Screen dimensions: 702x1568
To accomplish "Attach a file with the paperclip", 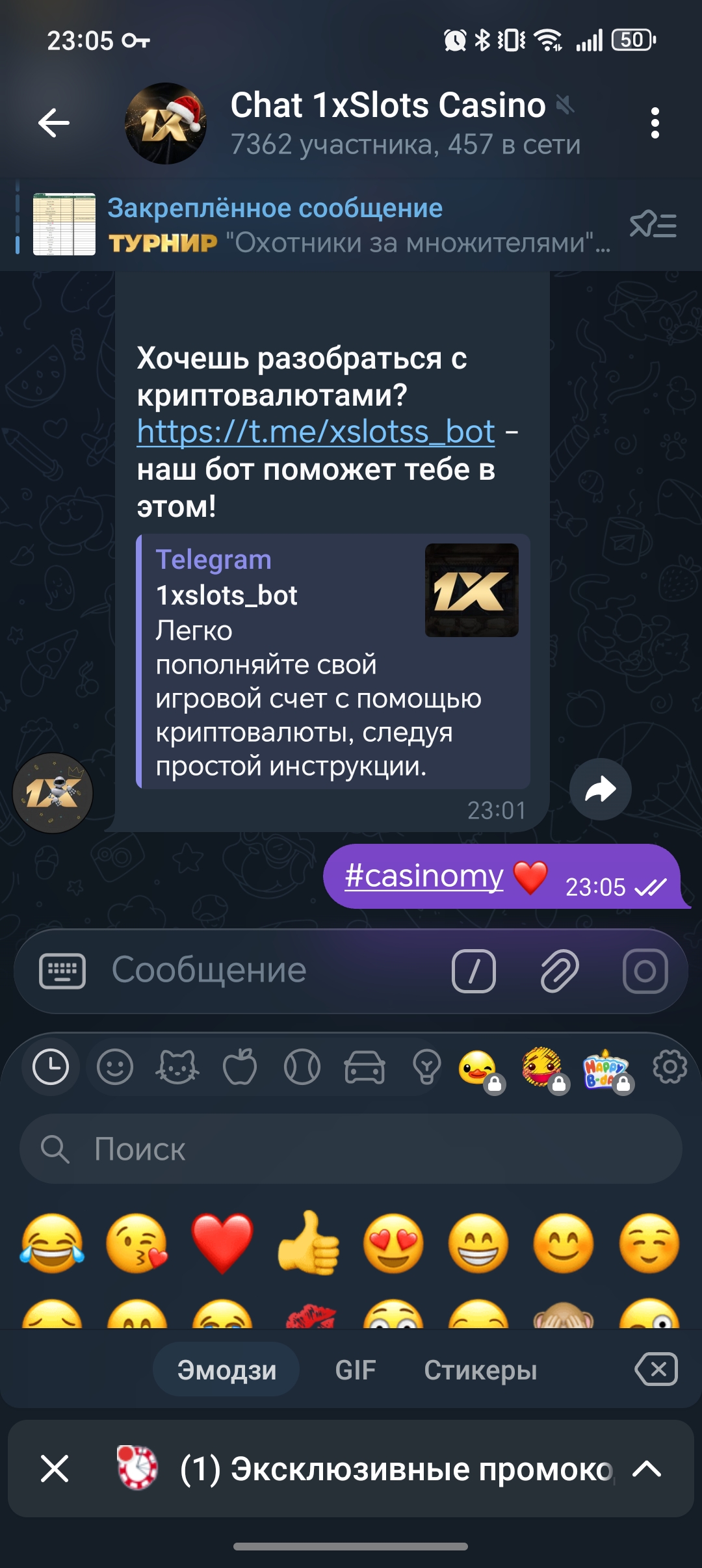I will point(560,971).
